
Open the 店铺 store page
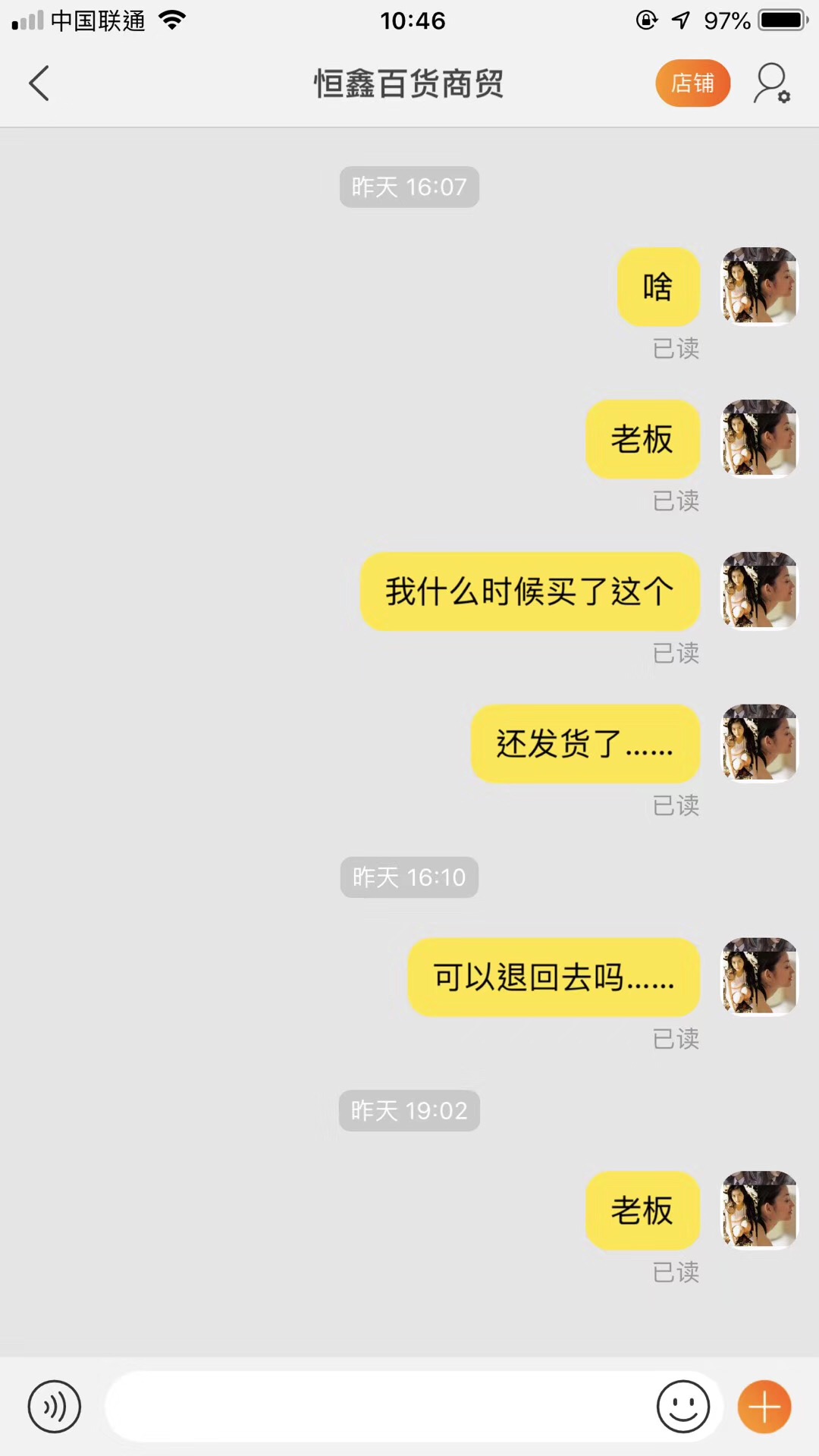coord(692,83)
